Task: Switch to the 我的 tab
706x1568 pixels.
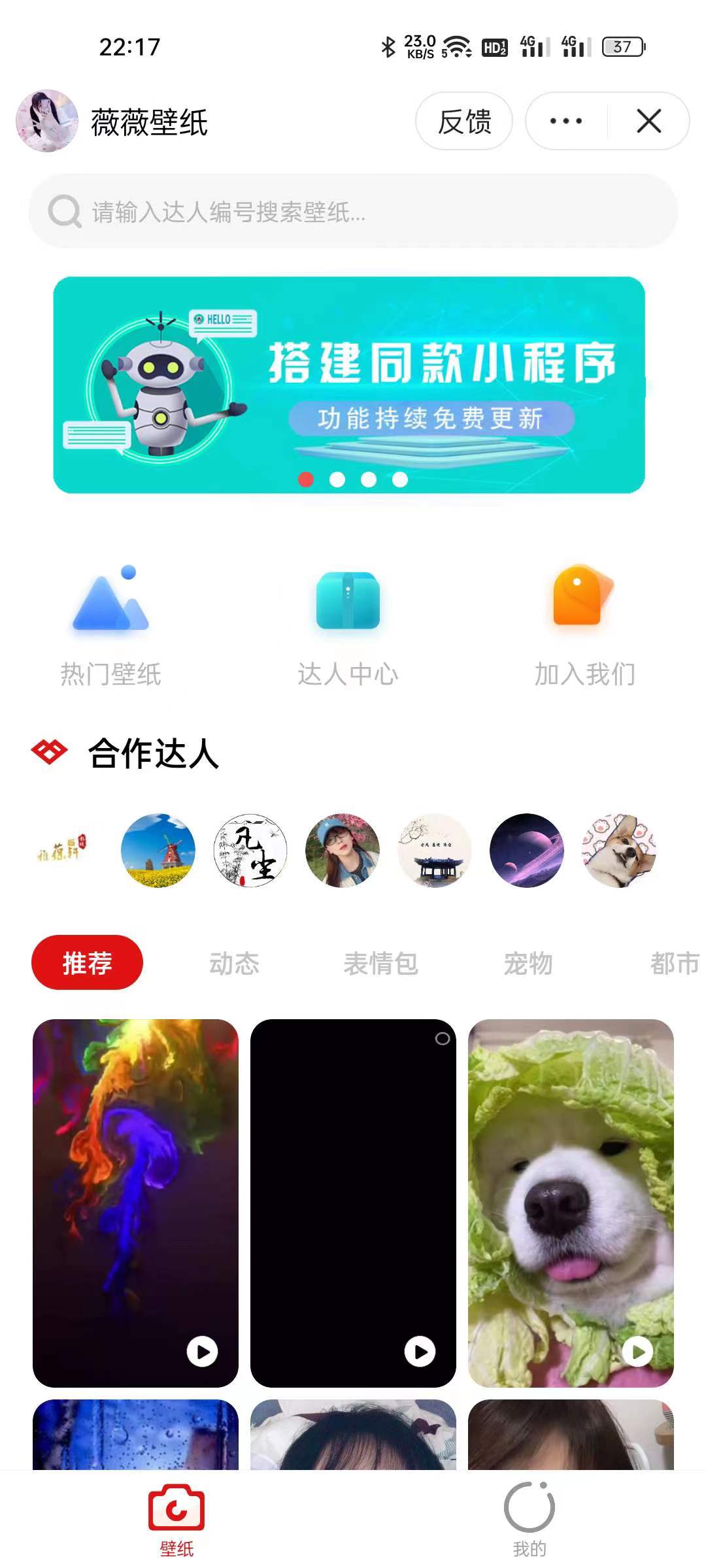Action: (x=529, y=1519)
